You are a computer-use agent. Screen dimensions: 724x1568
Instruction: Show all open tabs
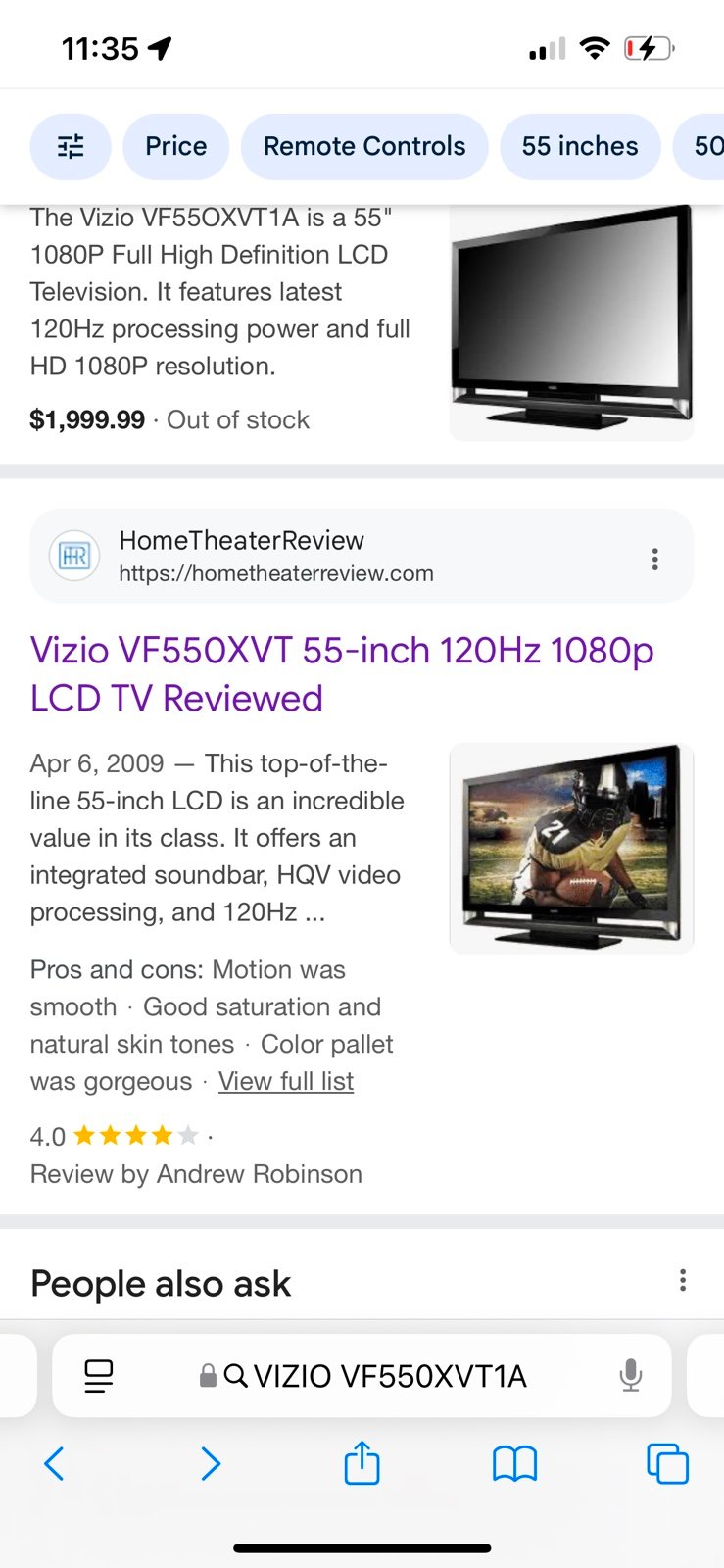point(668,1464)
